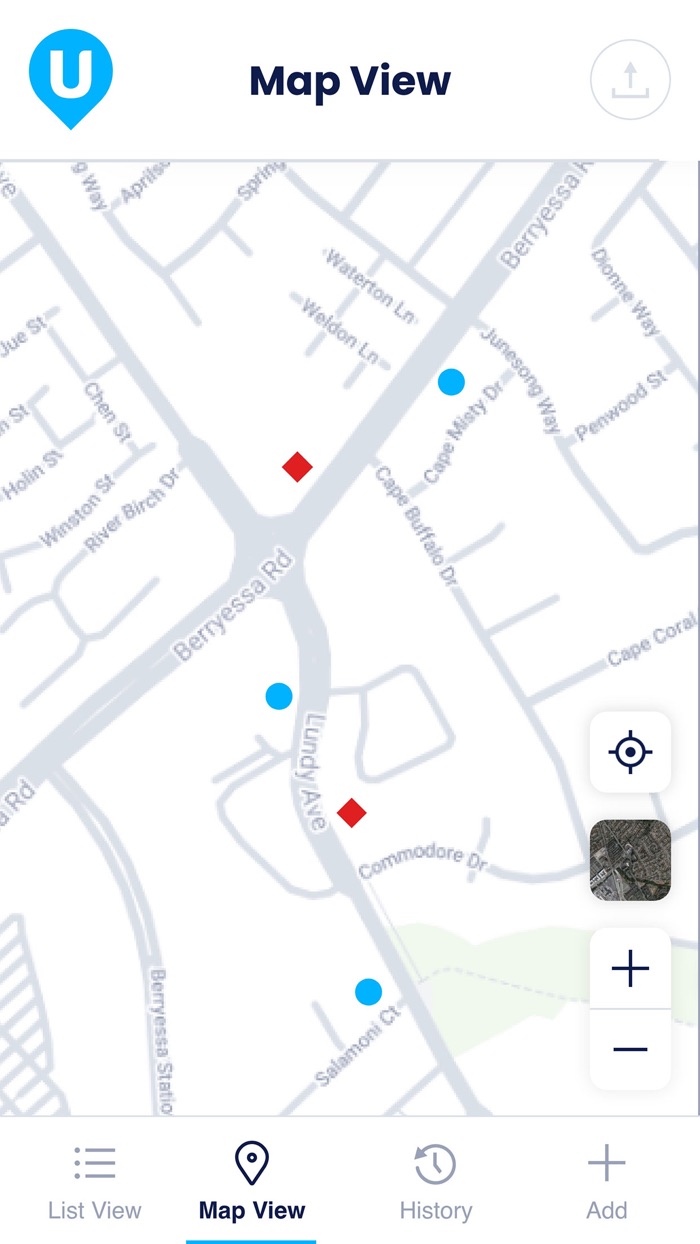
Task: Switch to satellite map imagery
Action: 630,860
